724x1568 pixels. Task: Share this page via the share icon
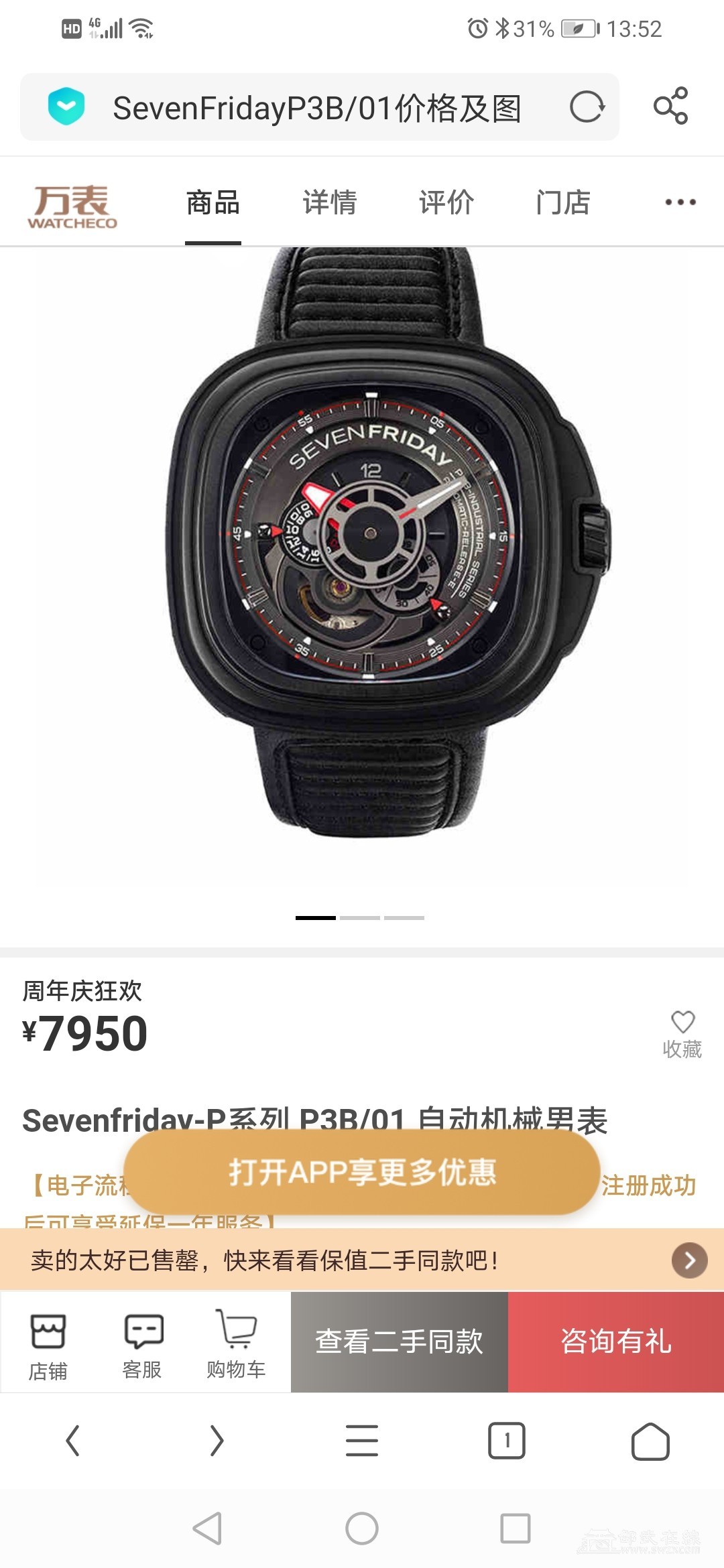coord(670,106)
